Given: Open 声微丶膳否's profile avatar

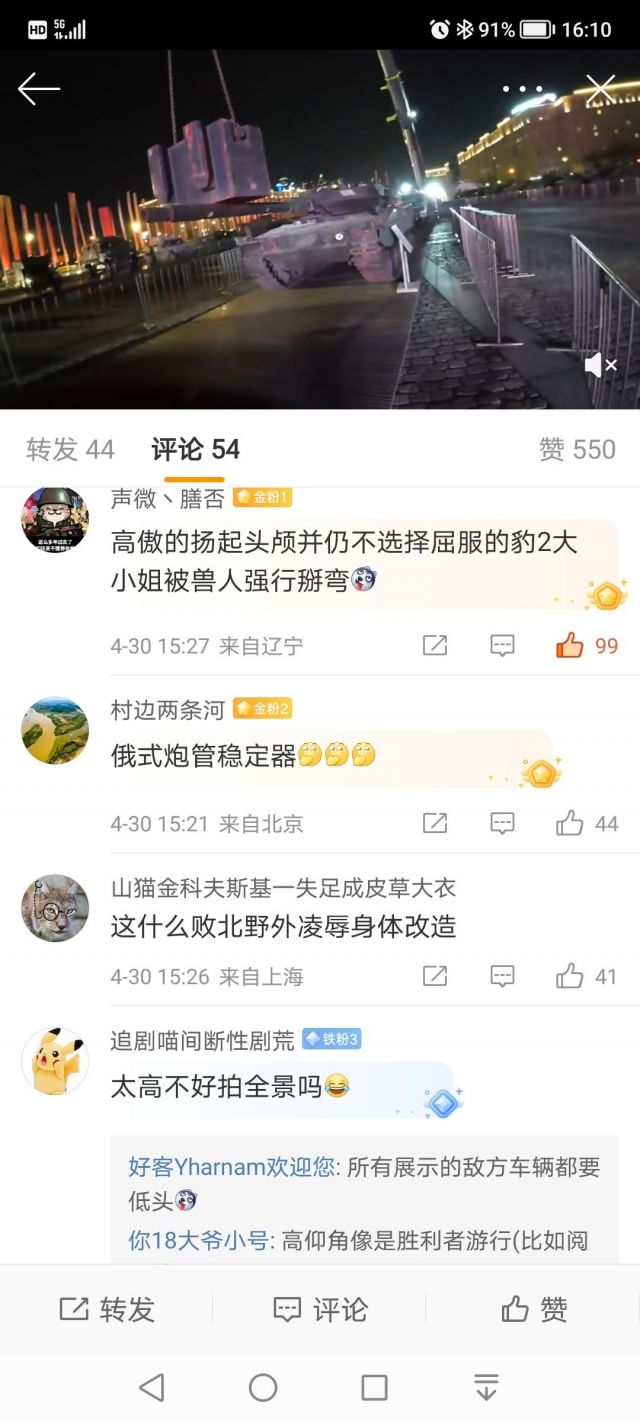Looking at the screenshot, I should pos(55,518).
